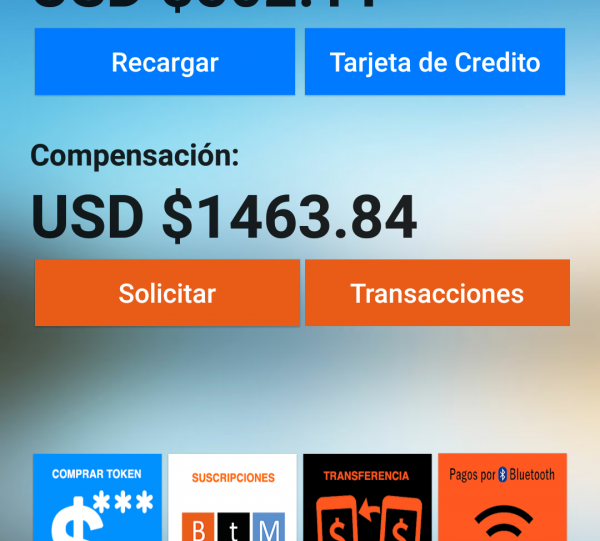Image resolution: width=600 pixels, height=541 pixels.
Task: View Transacciones history
Action: click(437, 293)
